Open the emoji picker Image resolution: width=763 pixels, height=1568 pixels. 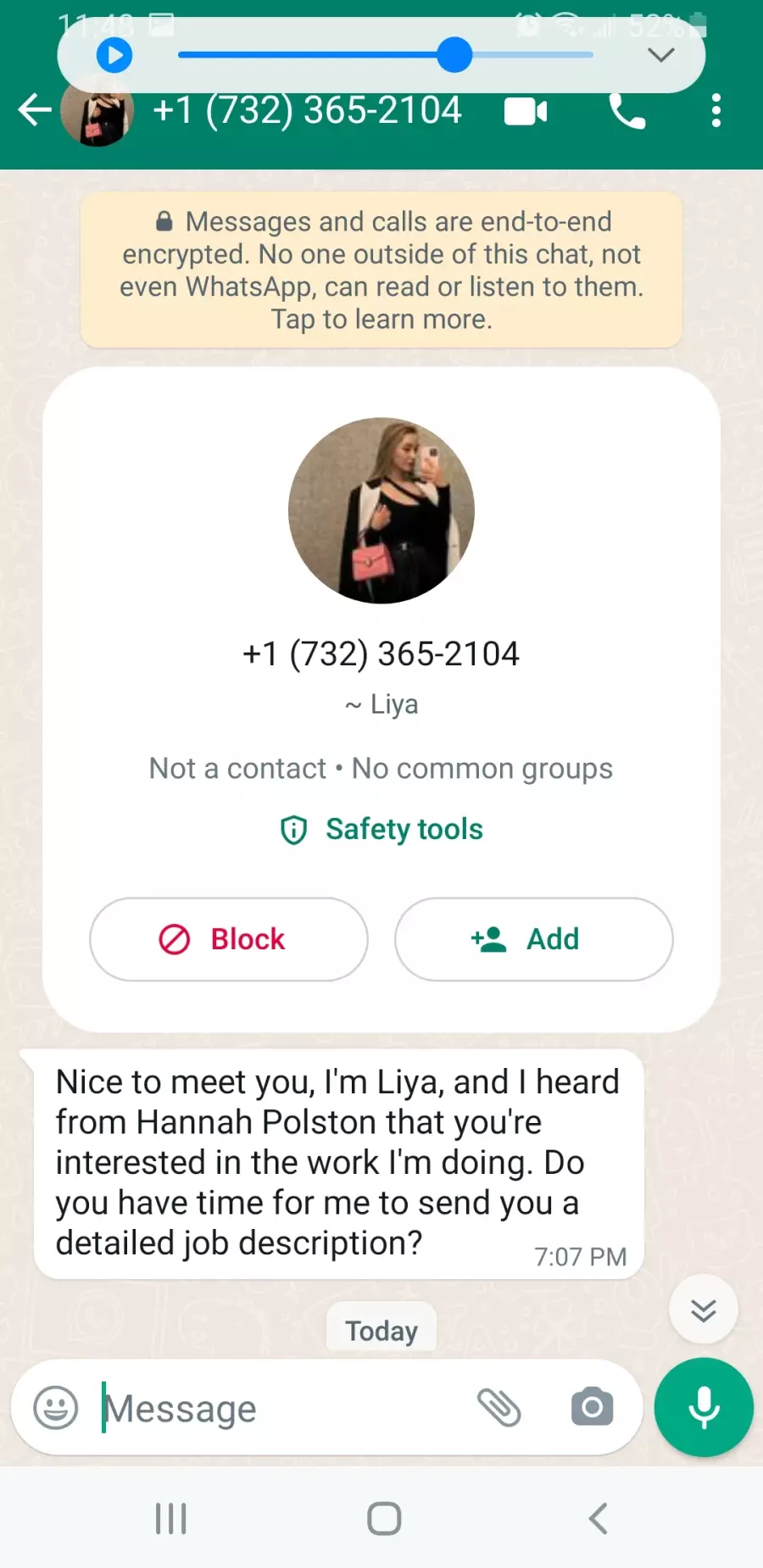56,1408
